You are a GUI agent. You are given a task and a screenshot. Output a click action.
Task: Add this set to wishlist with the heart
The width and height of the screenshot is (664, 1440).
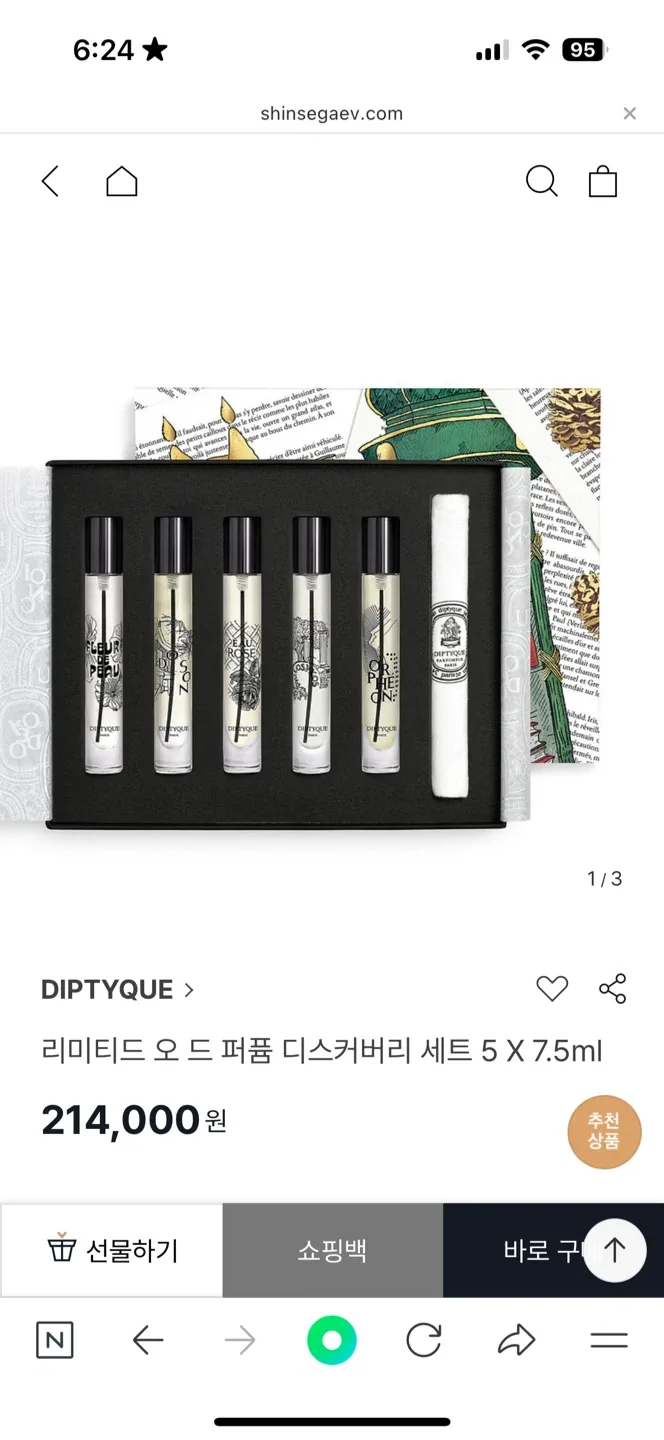(552, 989)
